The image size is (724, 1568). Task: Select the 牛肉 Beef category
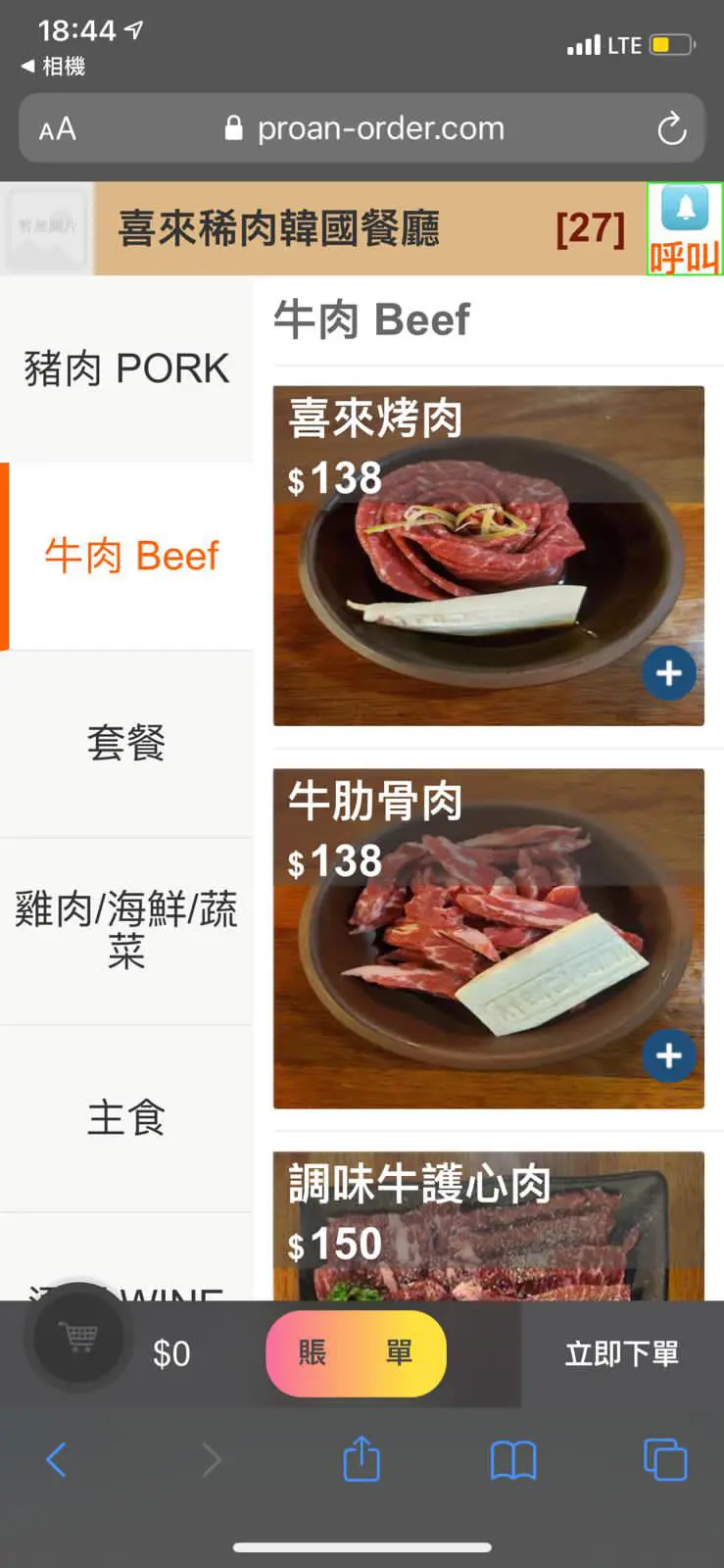click(x=130, y=557)
